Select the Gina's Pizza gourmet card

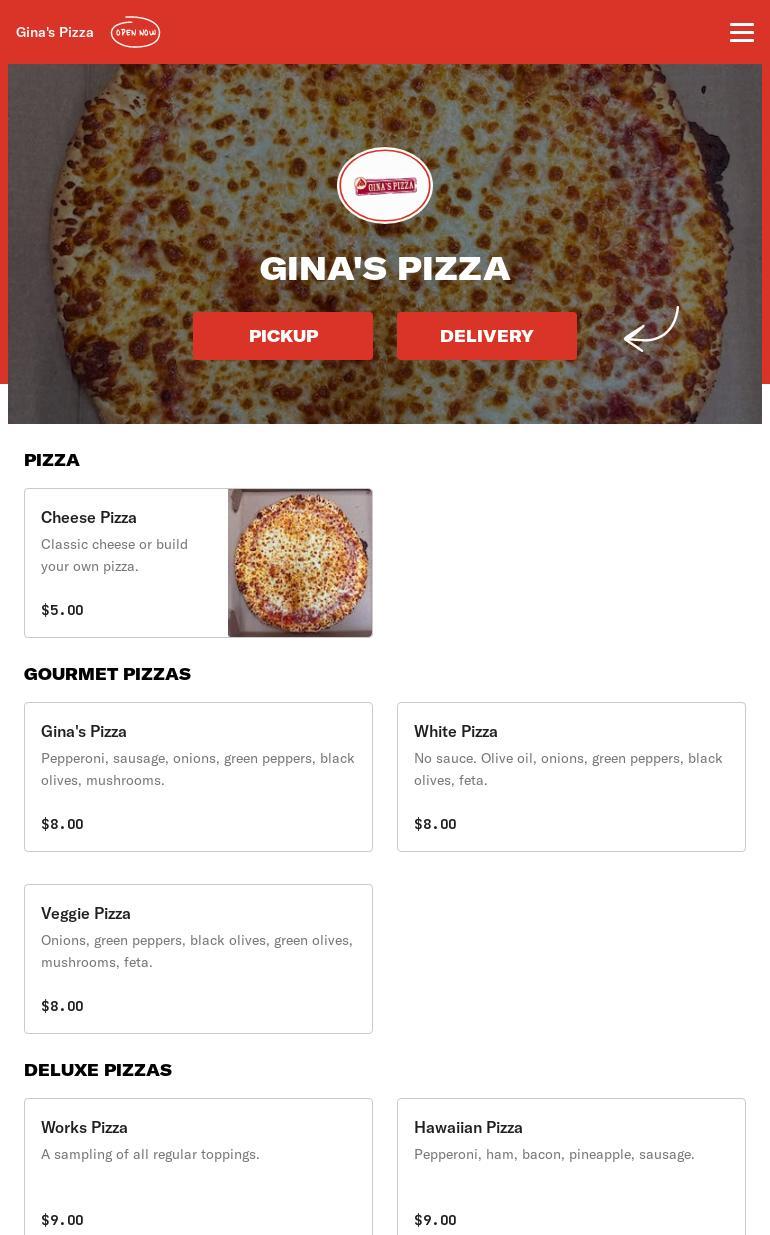198,777
